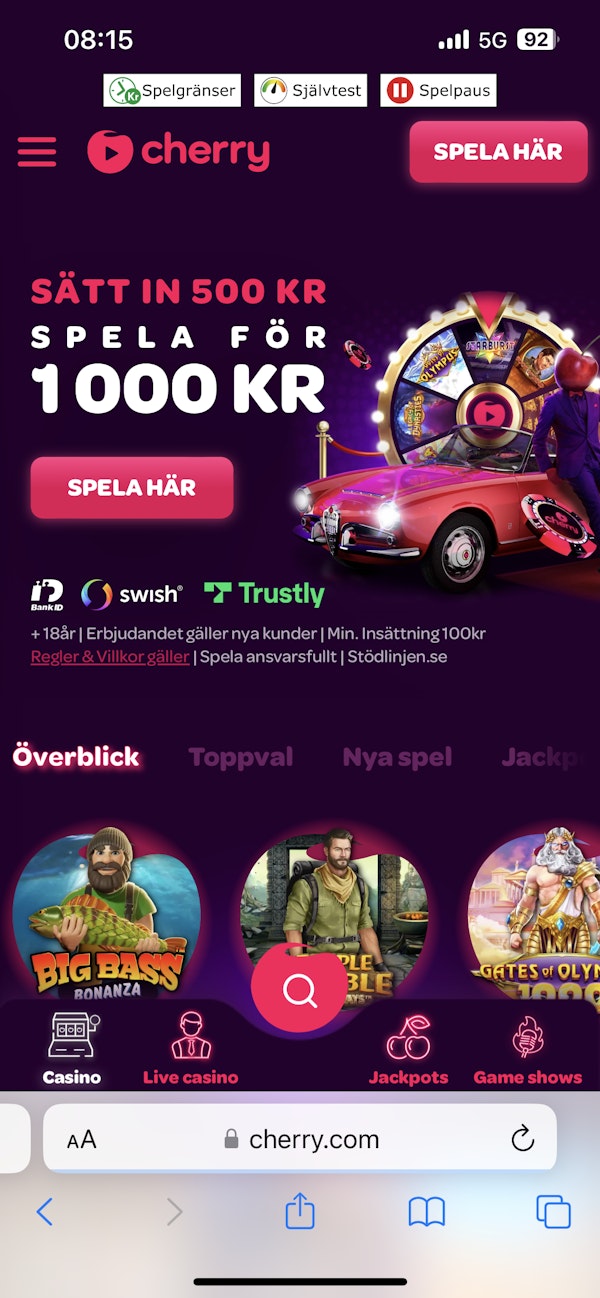
Task: Open Regler & Villkor gäller link
Action: coord(110,657)
